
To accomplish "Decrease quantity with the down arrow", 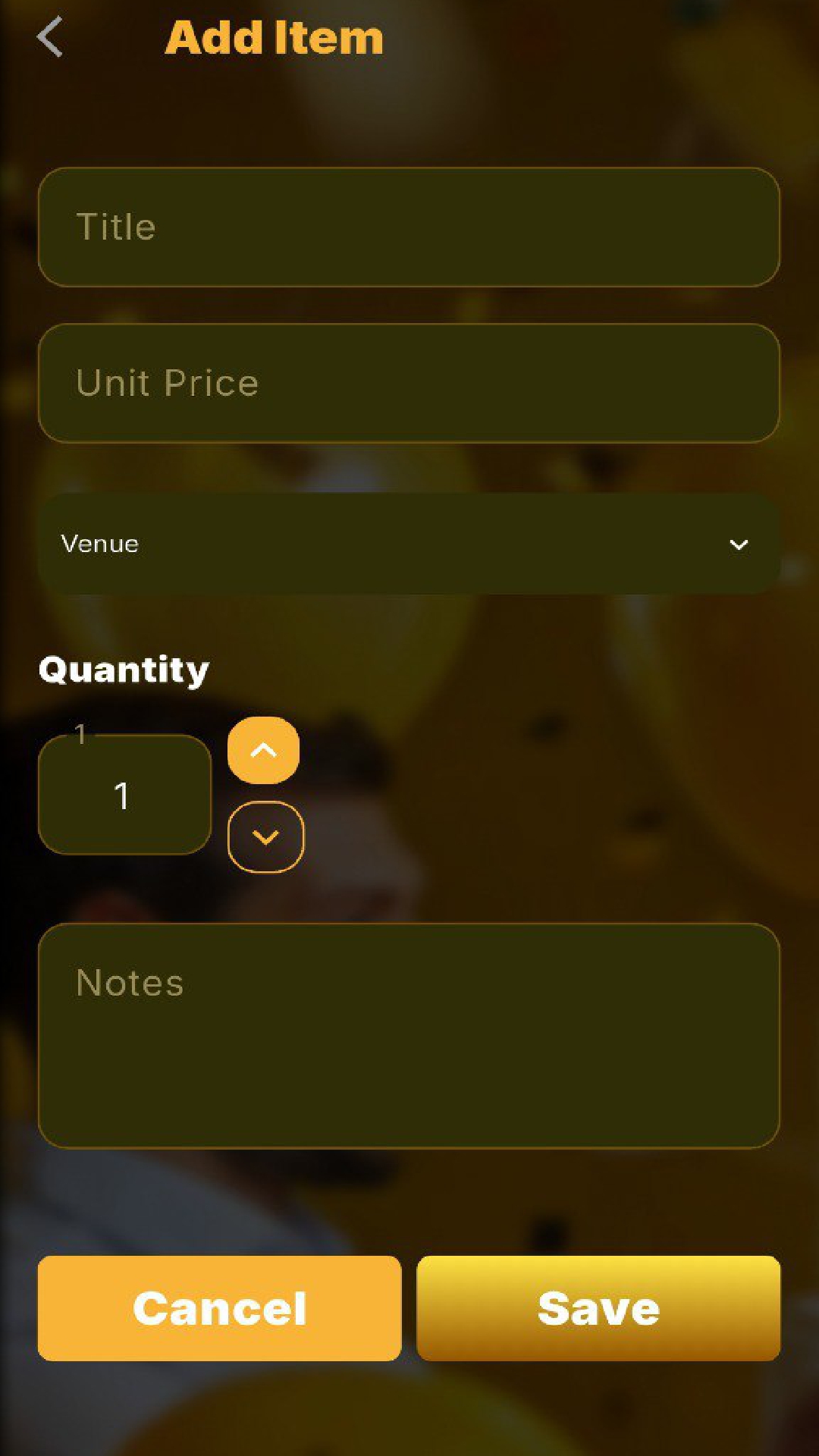I will click(265, 836).
